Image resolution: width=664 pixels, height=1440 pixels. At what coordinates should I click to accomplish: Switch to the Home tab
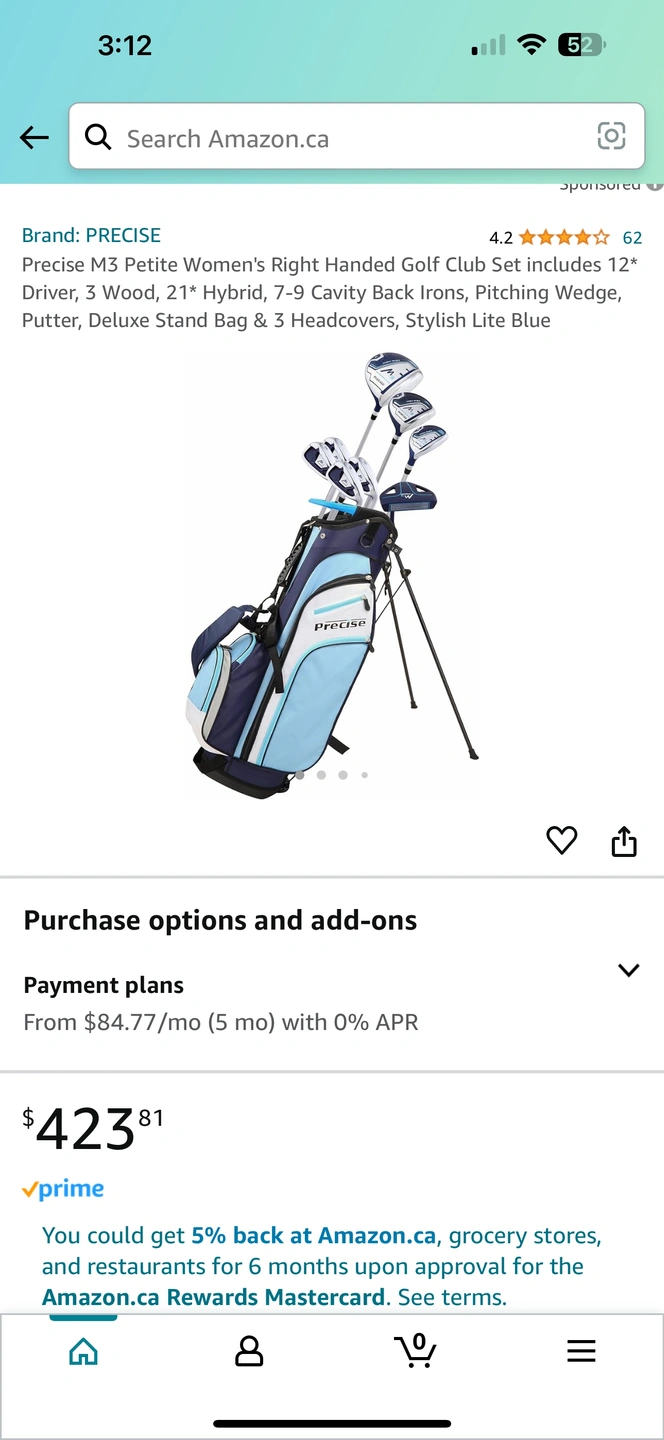click(x=83, y=1352)
